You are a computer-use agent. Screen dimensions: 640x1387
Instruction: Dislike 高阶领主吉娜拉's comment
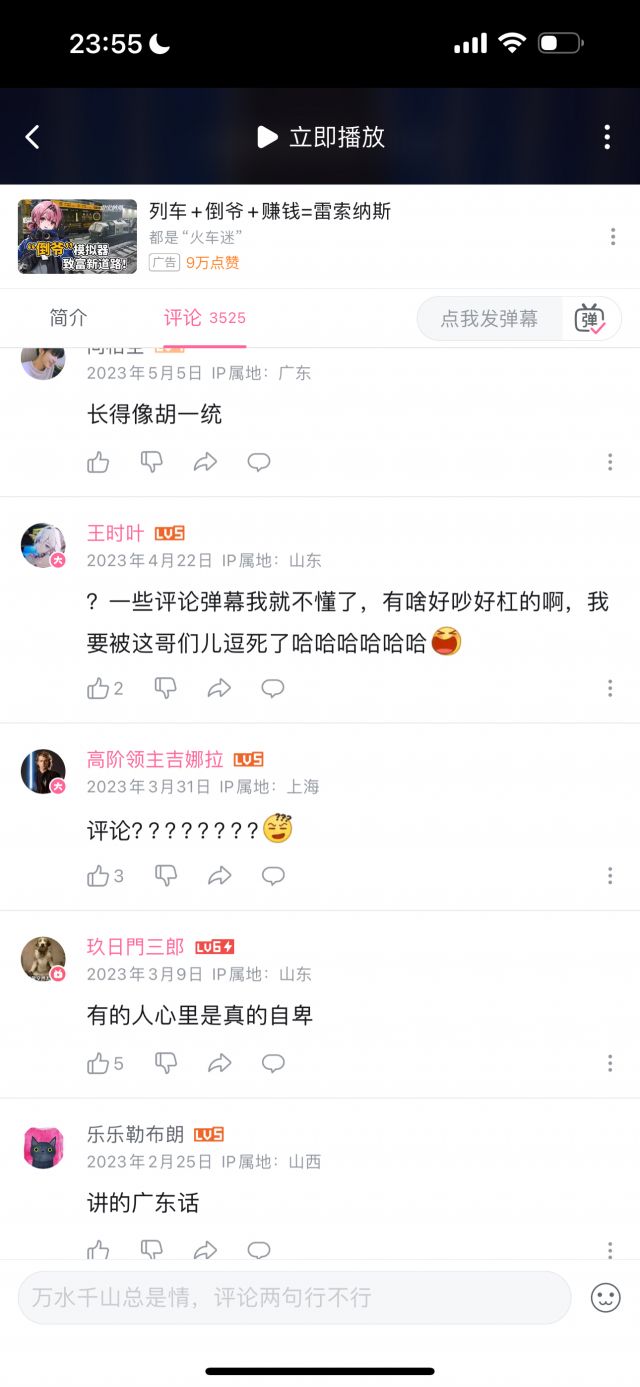pos(166,876)
